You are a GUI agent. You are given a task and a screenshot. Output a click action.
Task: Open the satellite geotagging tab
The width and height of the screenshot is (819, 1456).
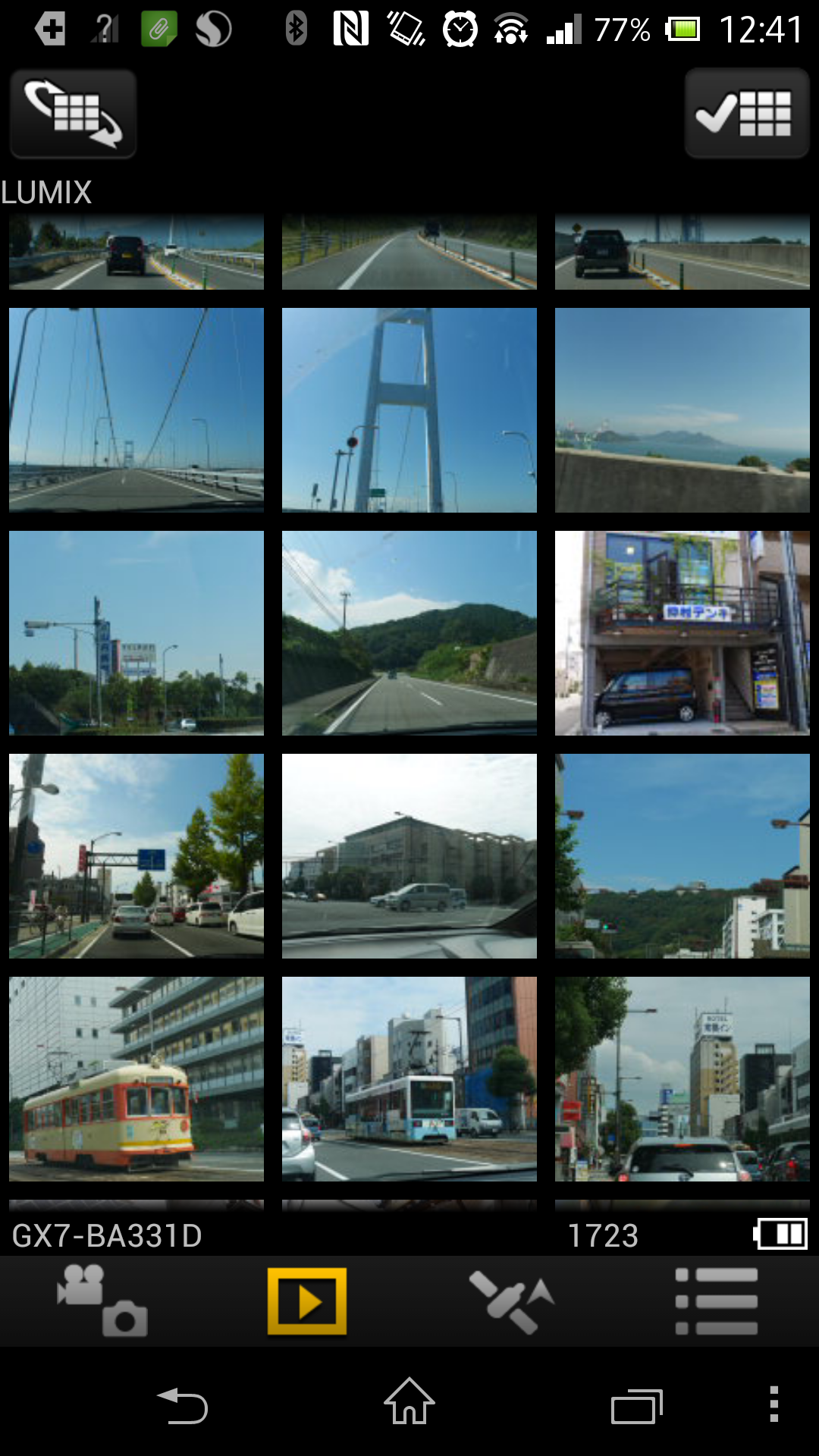point(512,1301)
